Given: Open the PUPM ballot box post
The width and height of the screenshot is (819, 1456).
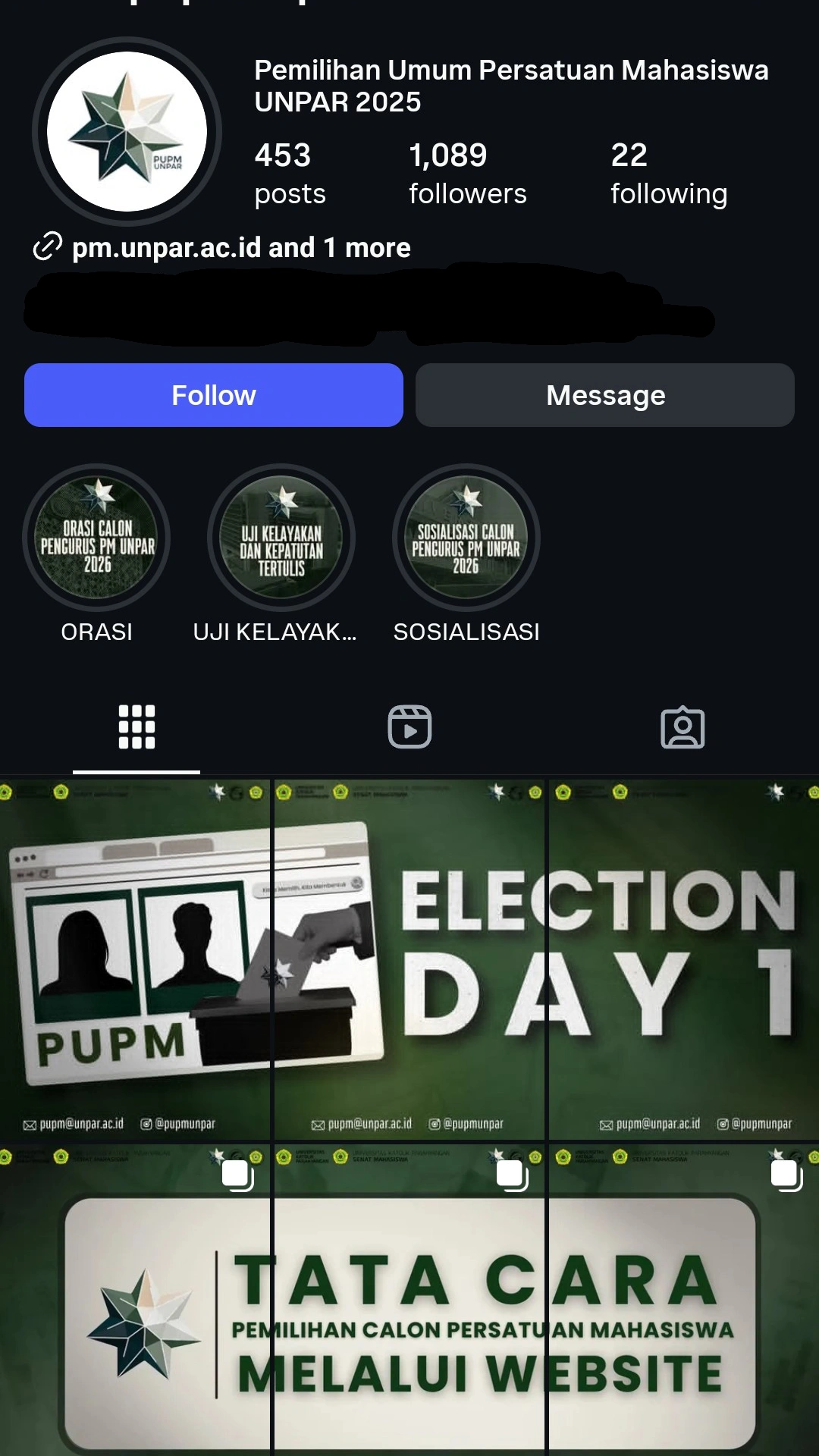Looking at the screenshot, I should [135, 959].
